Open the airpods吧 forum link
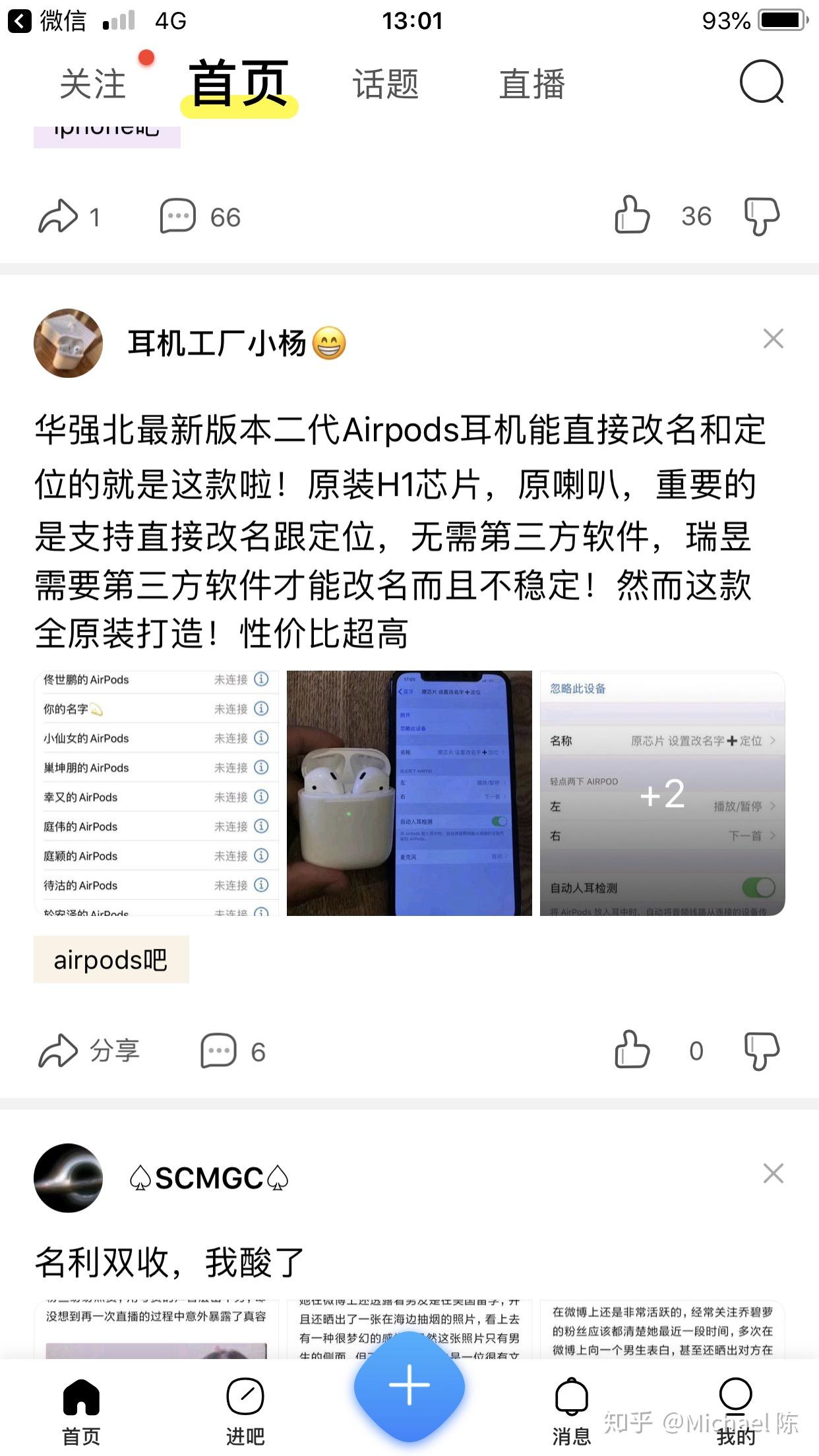819x1456 pixels. click(109, 960)
